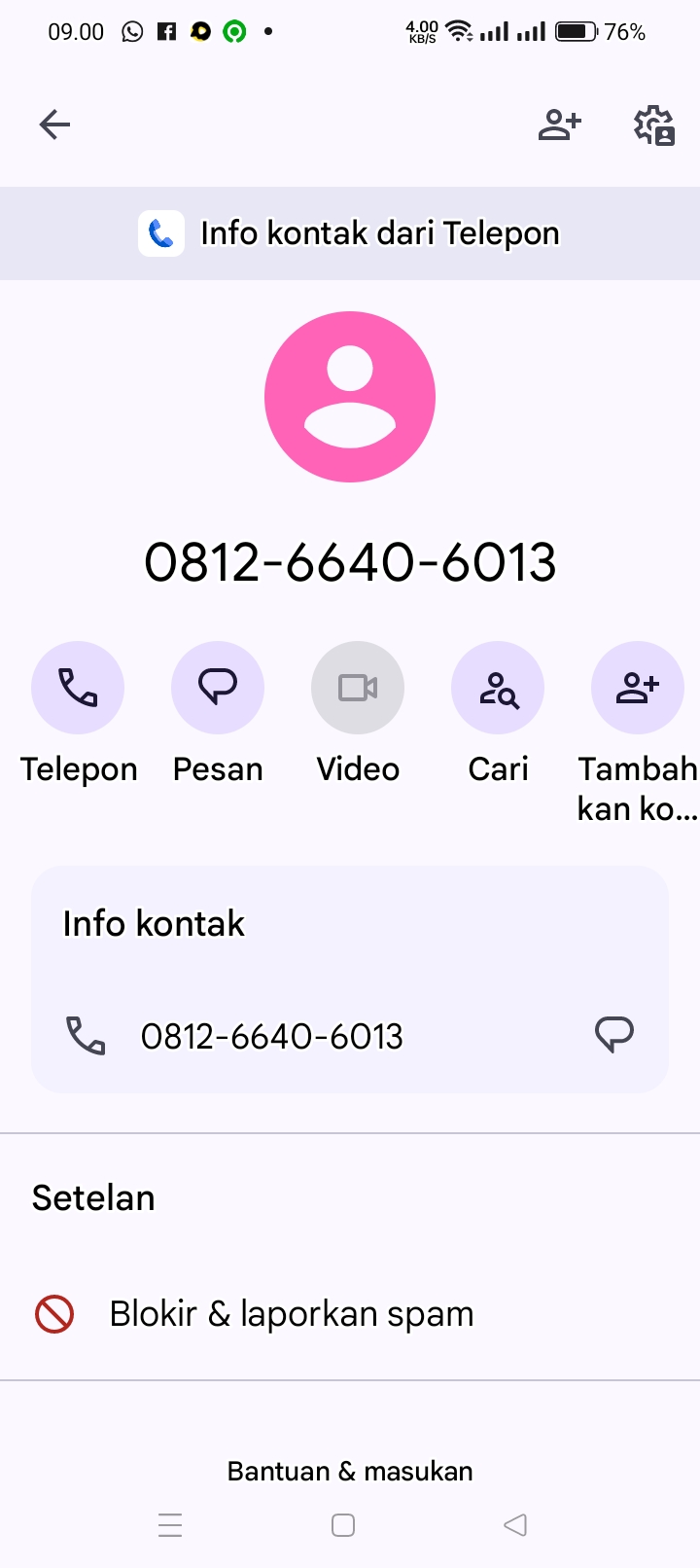Tap the home navigation button
Screen dimensions: 700x1568
(341, 1525)
